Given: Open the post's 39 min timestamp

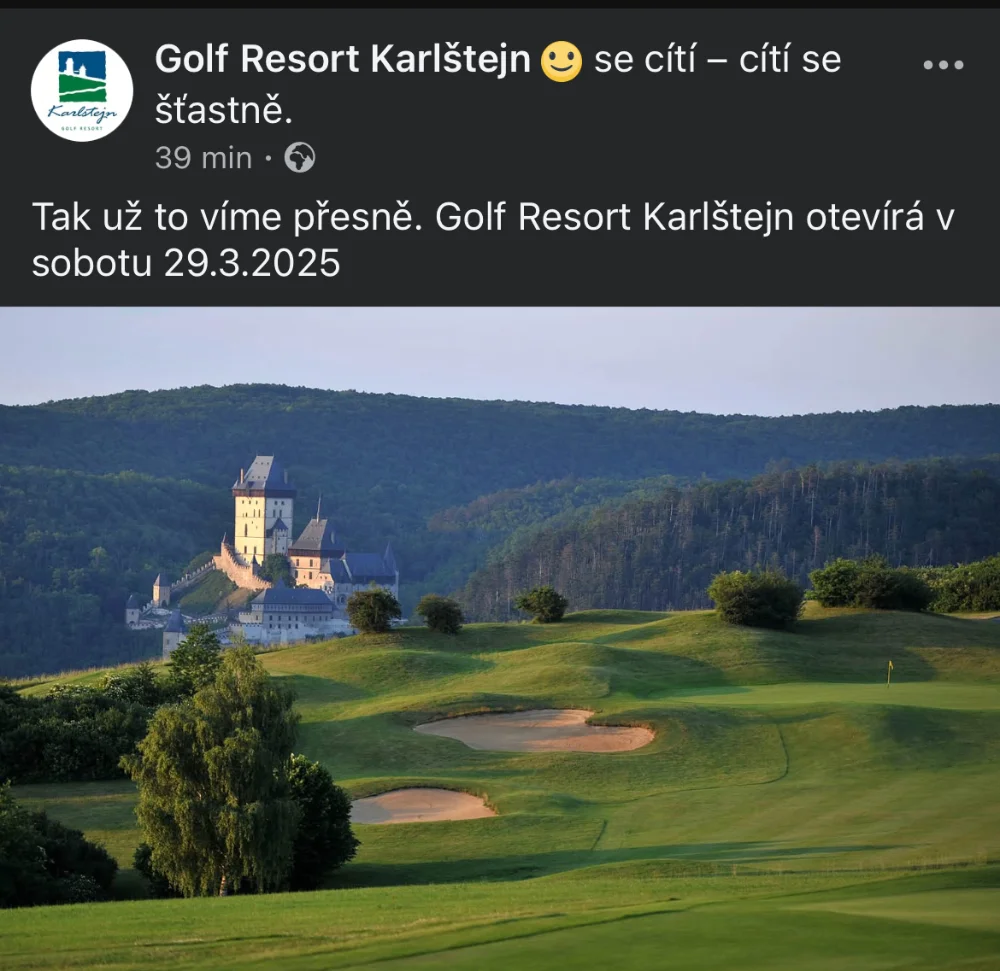Looking at the screenshot, I should [x=203, y=158].
